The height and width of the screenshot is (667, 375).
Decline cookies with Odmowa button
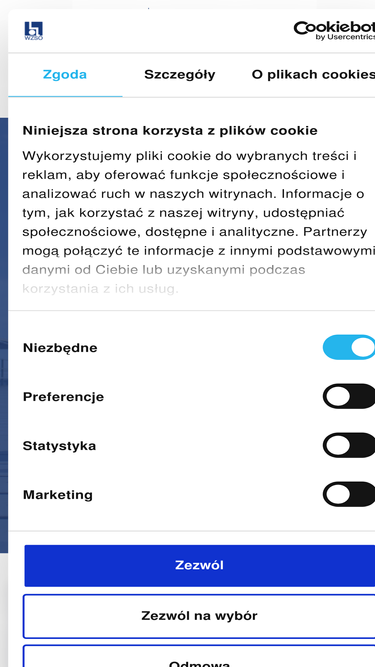(x=199, y=656)
